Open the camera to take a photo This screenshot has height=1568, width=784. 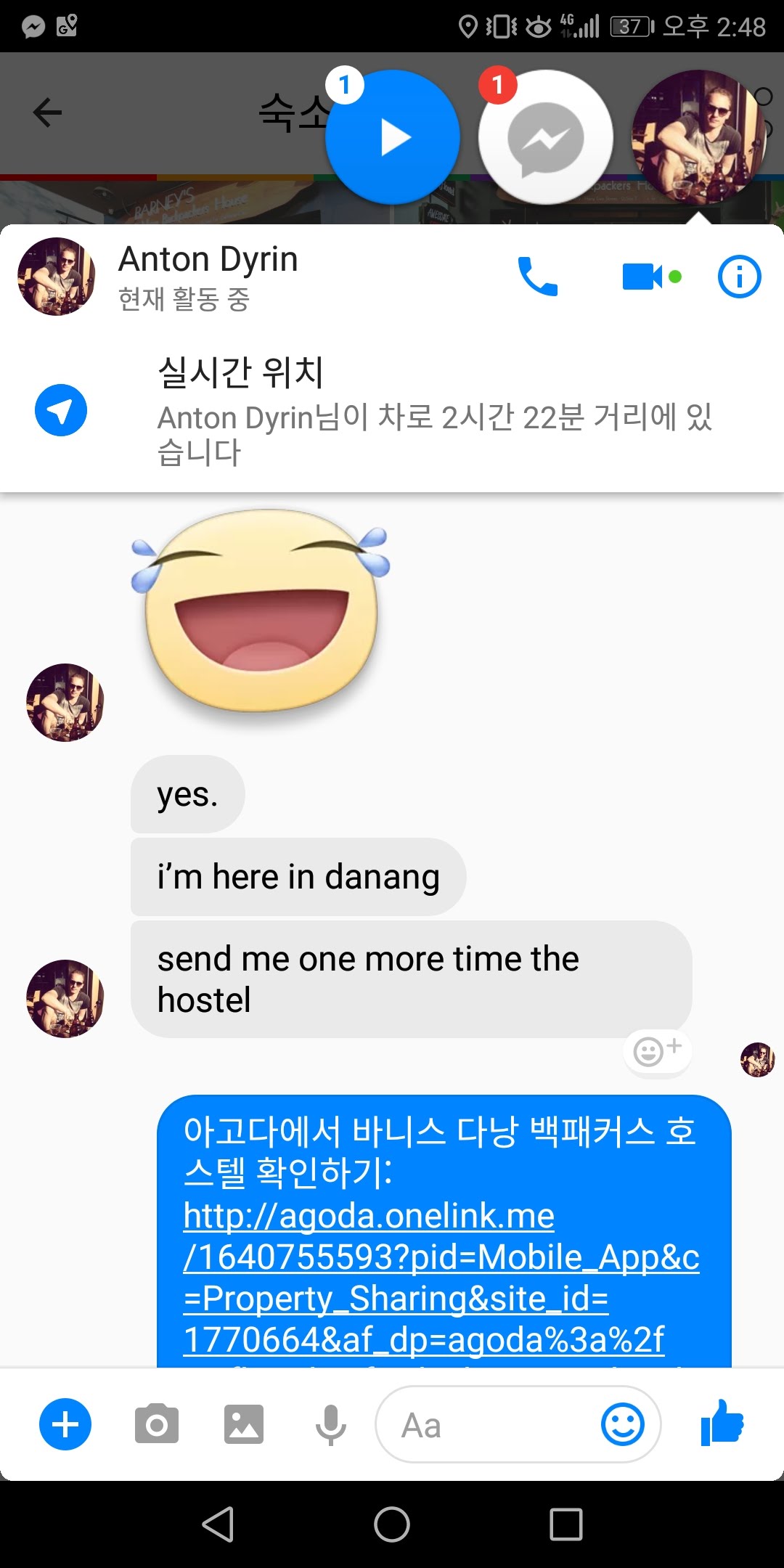(x=156, y=1424)
